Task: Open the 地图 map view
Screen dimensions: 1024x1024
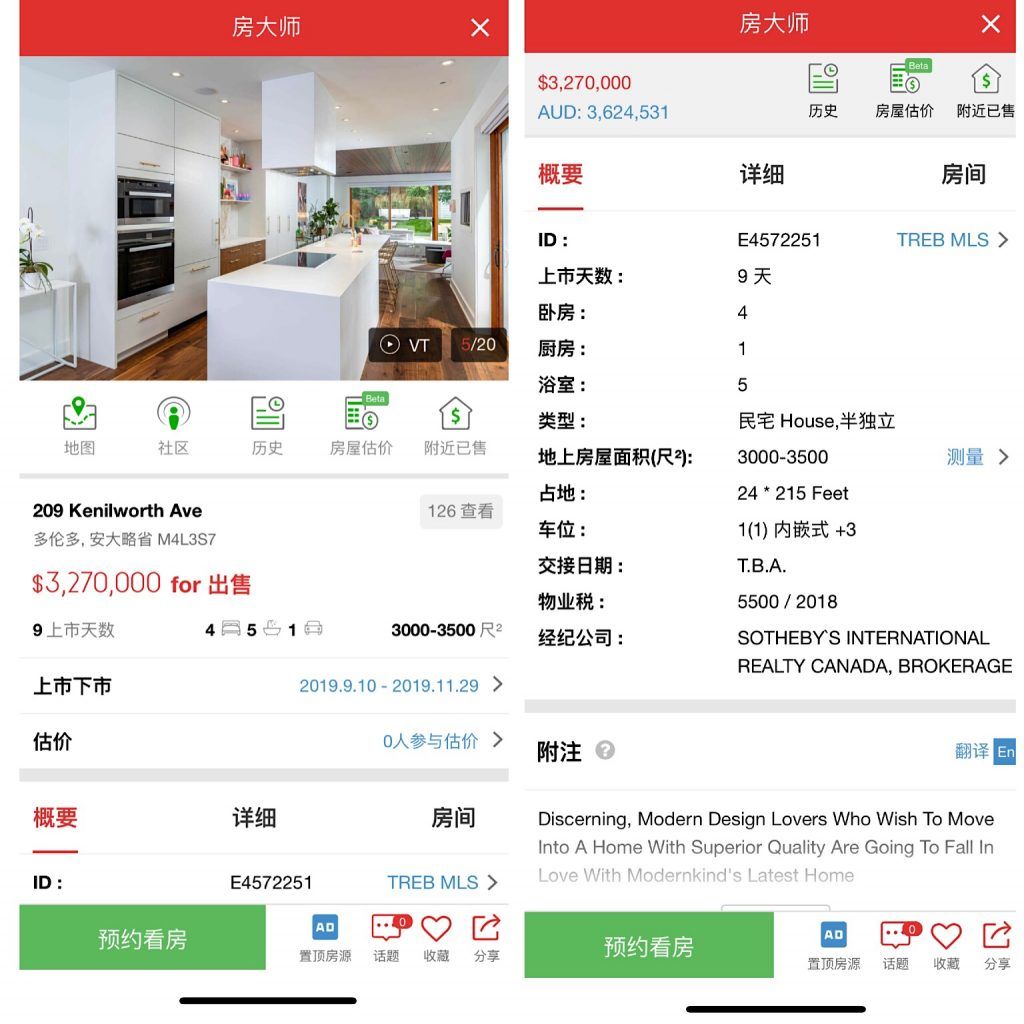Action: pos(79,425)
